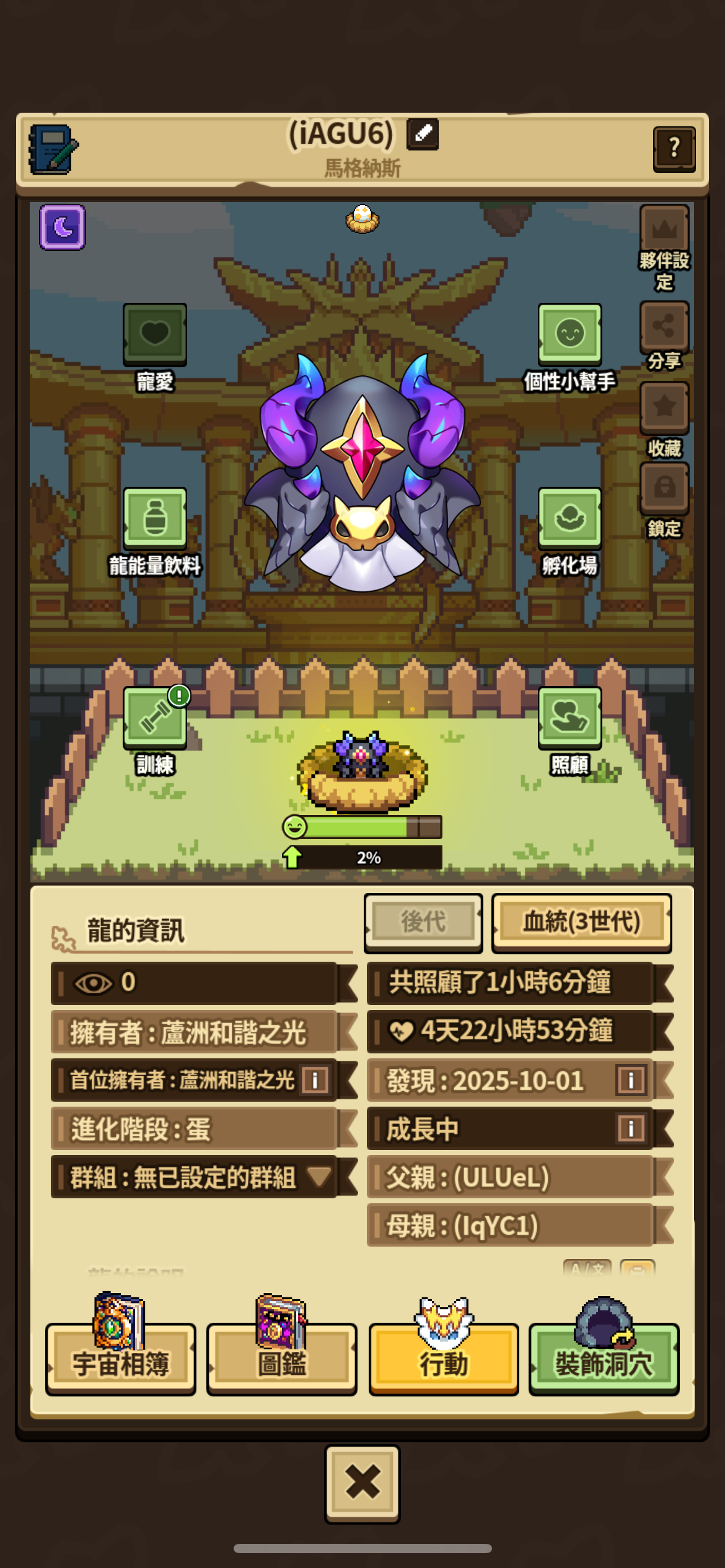Open 個性小幫手
The width and height of the screenshot is (725, 1568).
[569, 334]
